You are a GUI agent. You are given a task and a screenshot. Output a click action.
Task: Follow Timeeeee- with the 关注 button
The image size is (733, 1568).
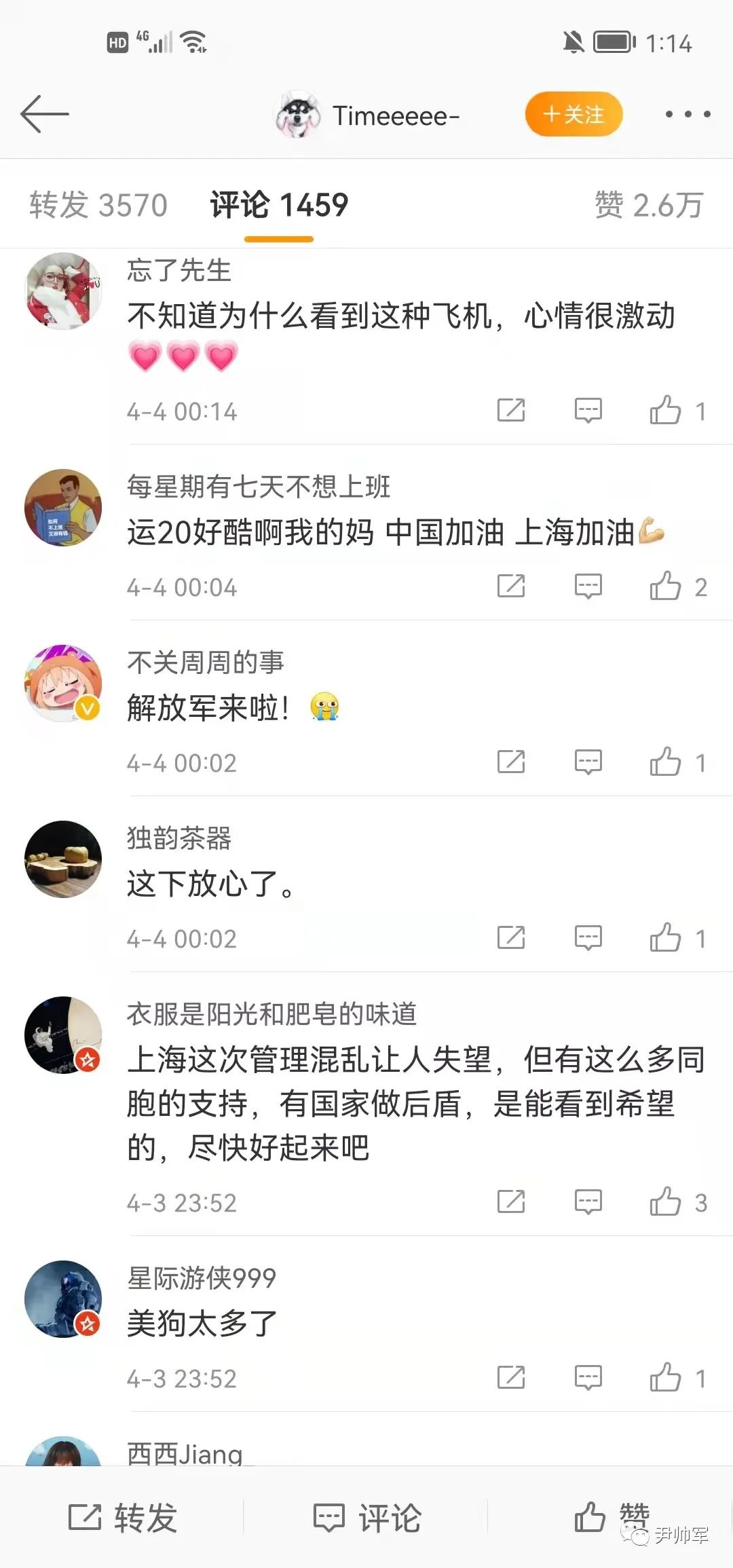tap(574, 114)
